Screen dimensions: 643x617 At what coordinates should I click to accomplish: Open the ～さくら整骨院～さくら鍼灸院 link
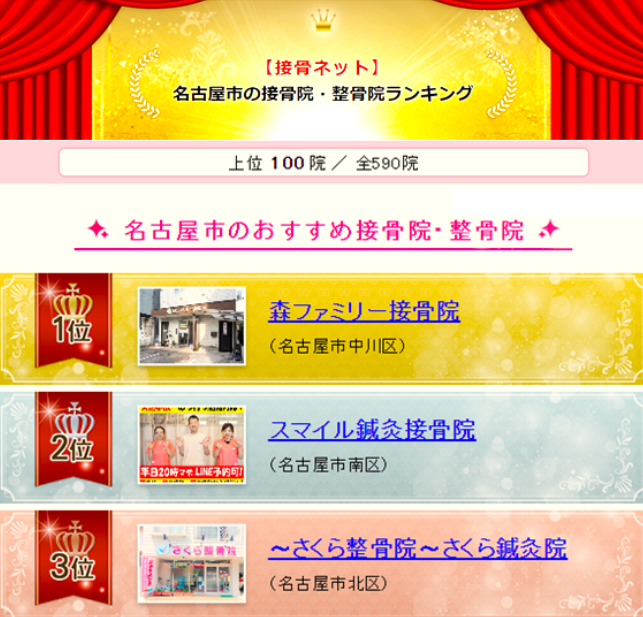coord(418,548)
